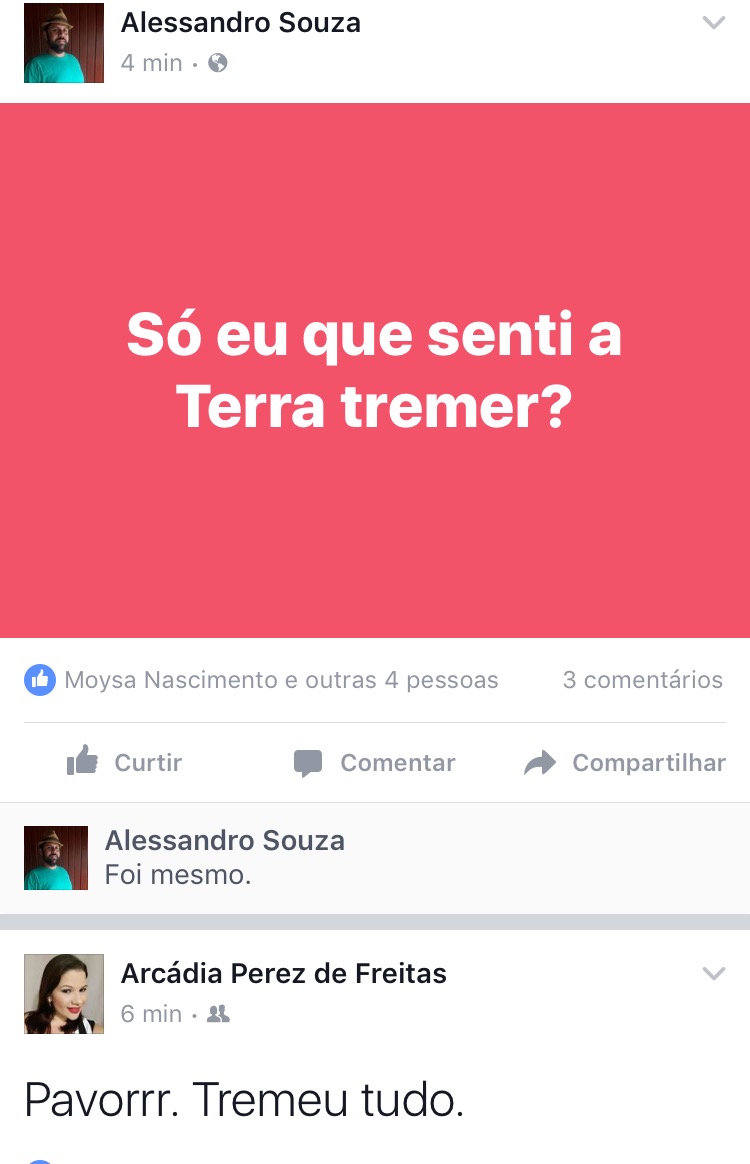Expand options chevron on Arcádia's post
The width and height of the screenshot is (750, 1164).
713,973
